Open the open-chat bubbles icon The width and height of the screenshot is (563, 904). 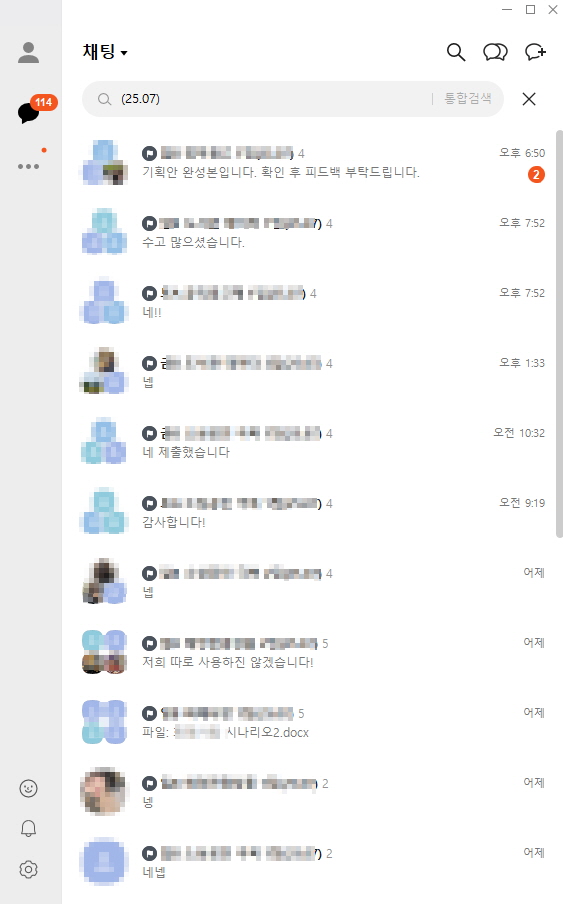(495, 52)
